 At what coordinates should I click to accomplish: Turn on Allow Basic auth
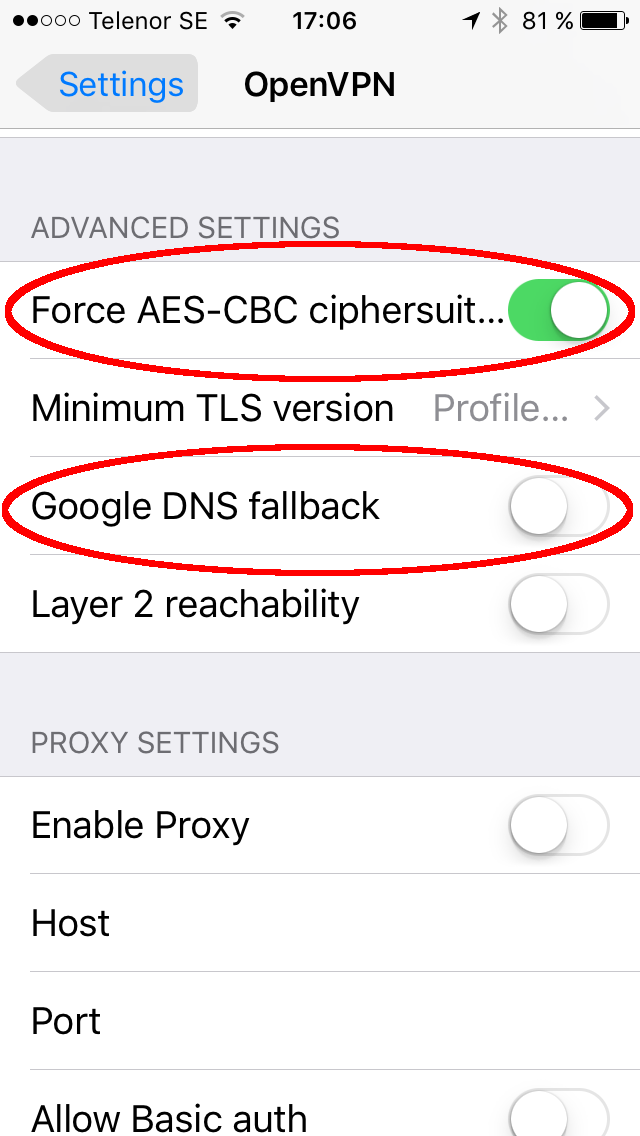558,1116
